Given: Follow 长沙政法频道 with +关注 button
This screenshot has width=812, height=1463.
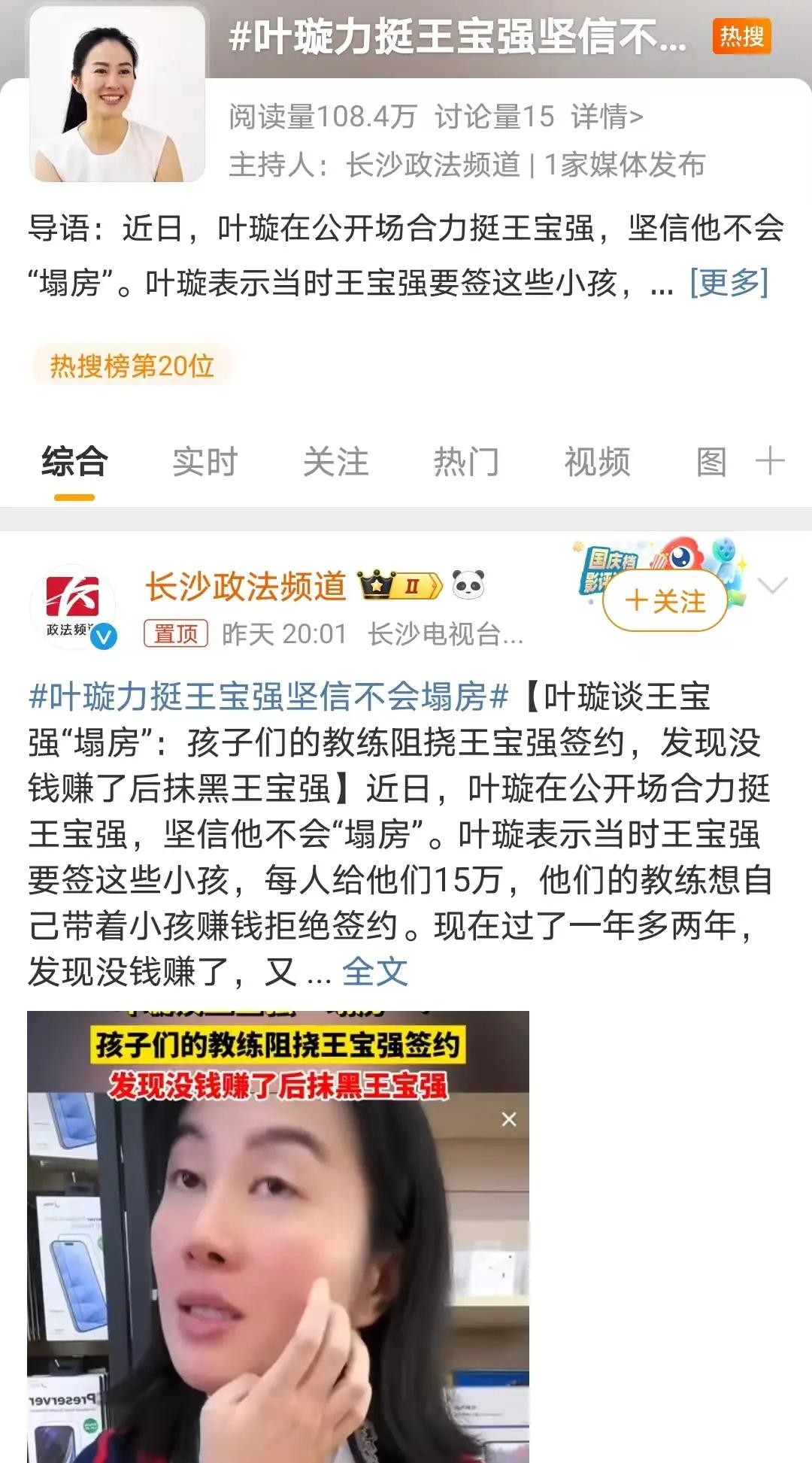Looking at the screenshot, I should click(665, 601).
